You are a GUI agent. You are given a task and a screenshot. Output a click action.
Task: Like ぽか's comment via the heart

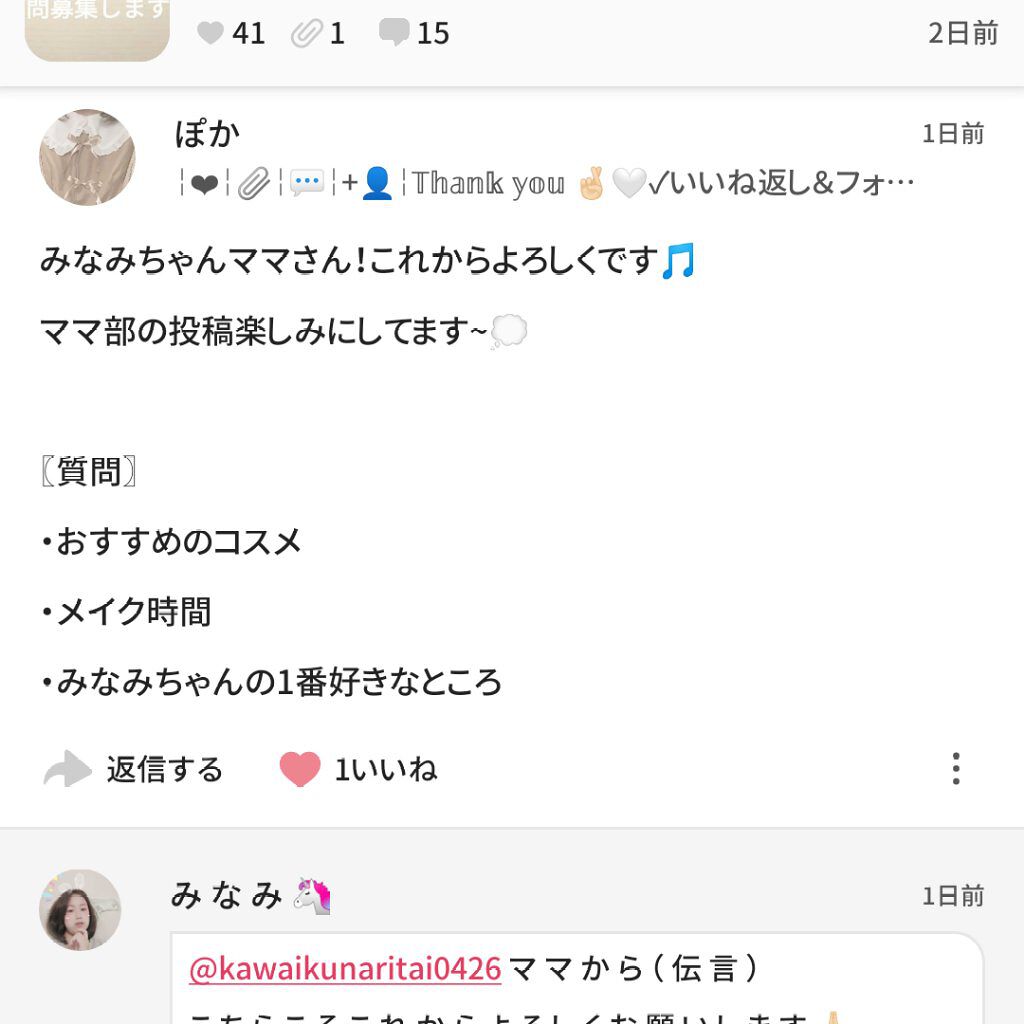pos(300,769)
